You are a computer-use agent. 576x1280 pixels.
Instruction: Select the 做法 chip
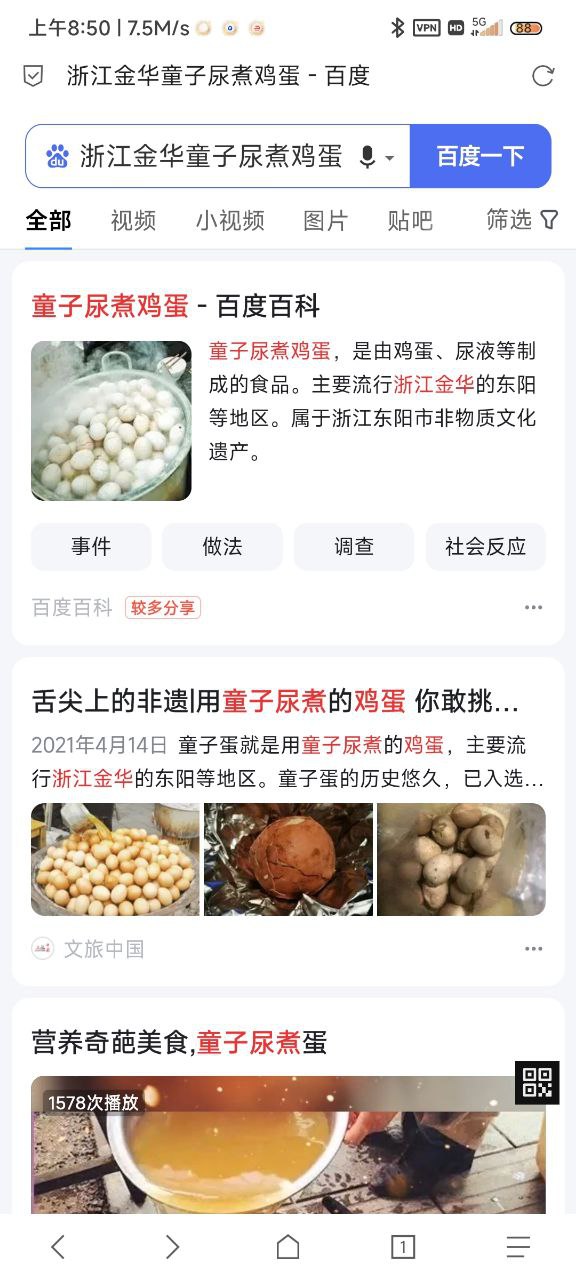(x=222, y=547)
